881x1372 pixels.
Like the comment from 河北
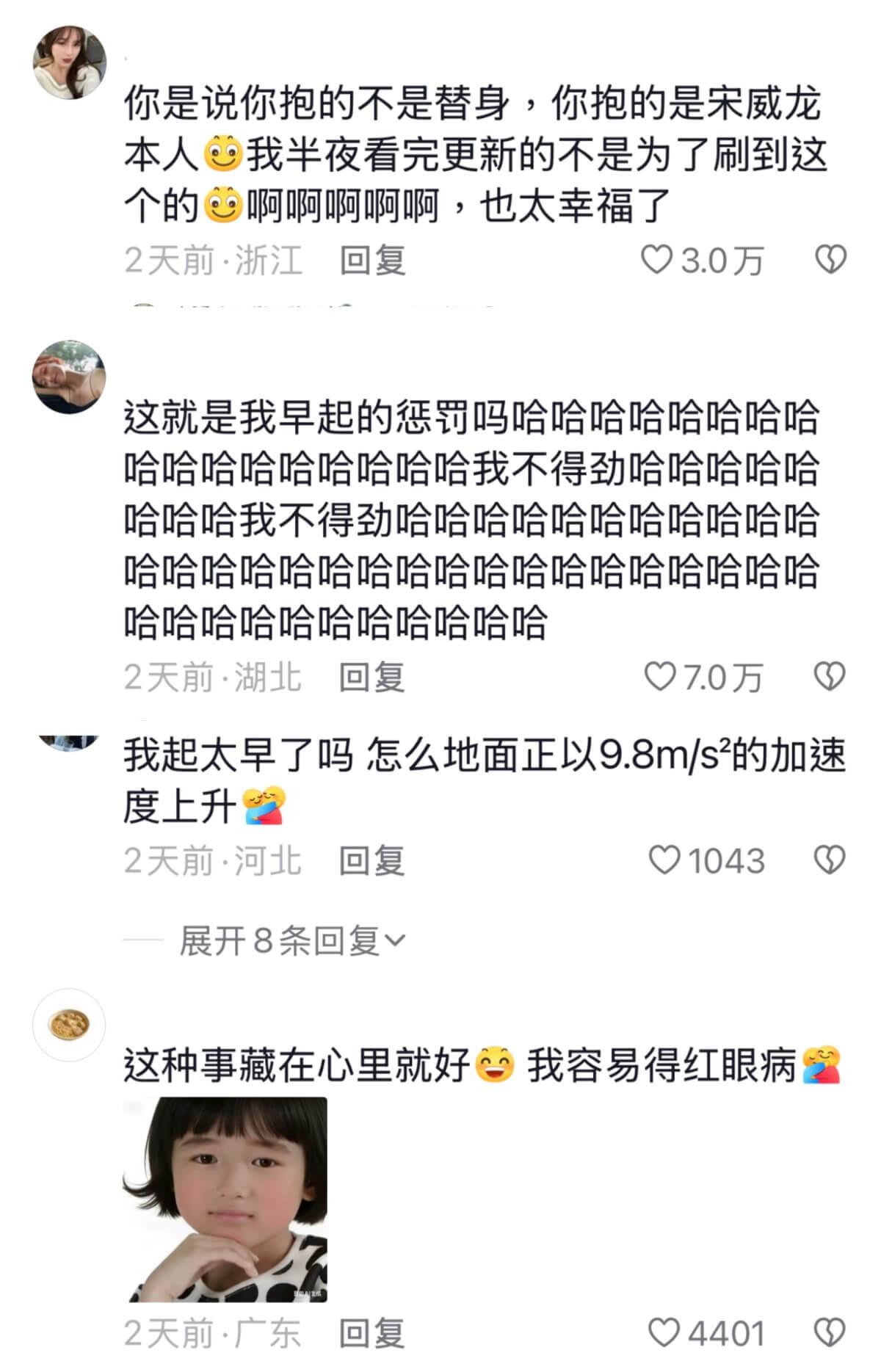664,860
